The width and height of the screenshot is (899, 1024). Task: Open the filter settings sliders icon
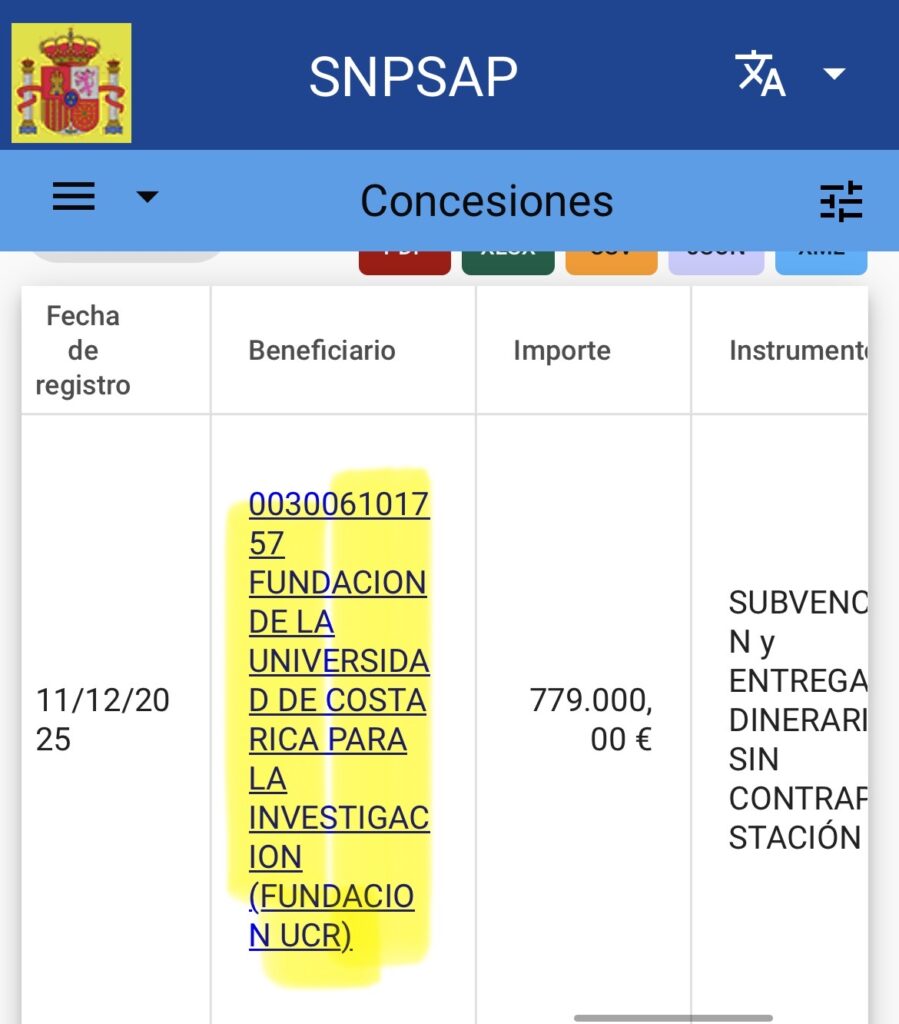[840, 201]
